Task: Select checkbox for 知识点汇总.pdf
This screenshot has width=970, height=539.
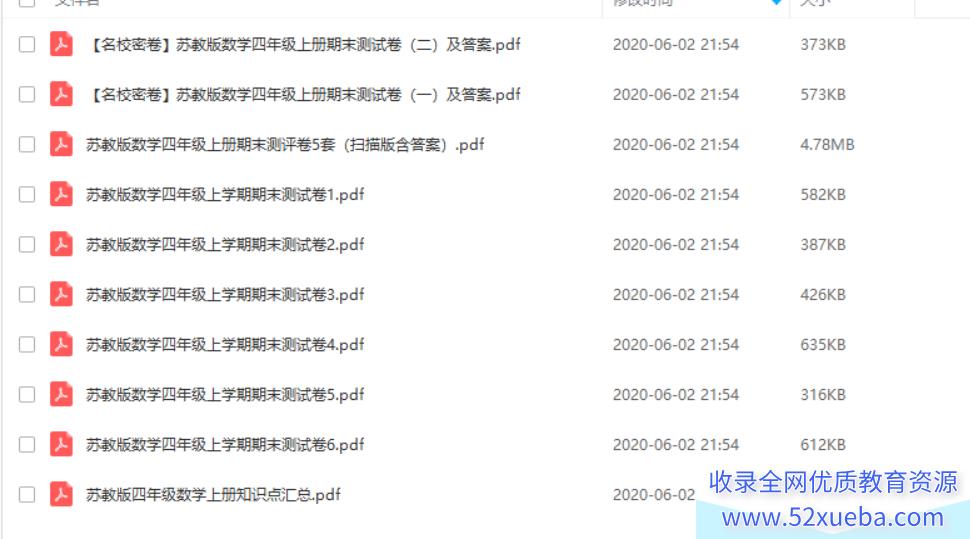Action: coord(27,494)
